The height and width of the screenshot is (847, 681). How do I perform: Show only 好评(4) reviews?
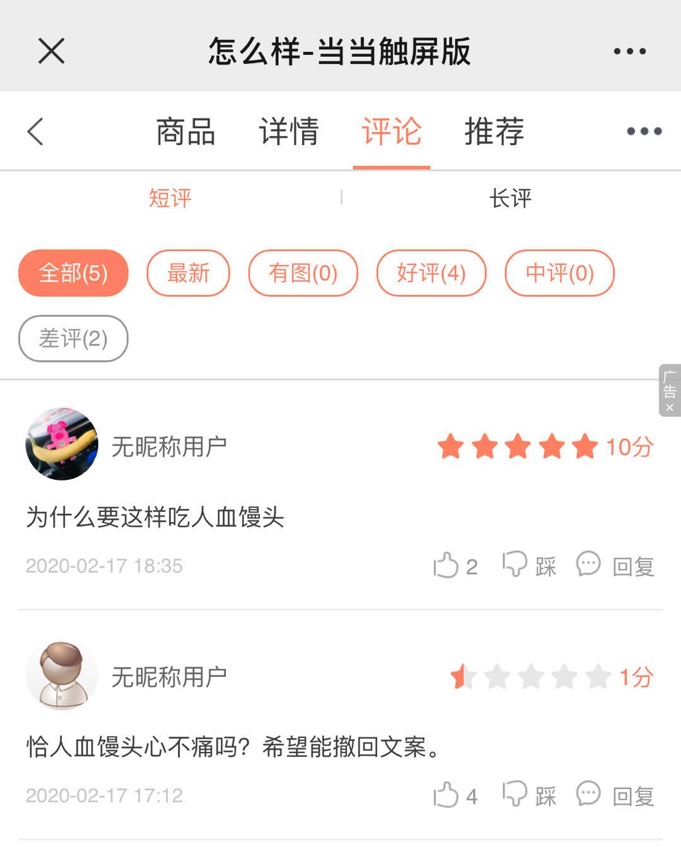tap(431, 273)
